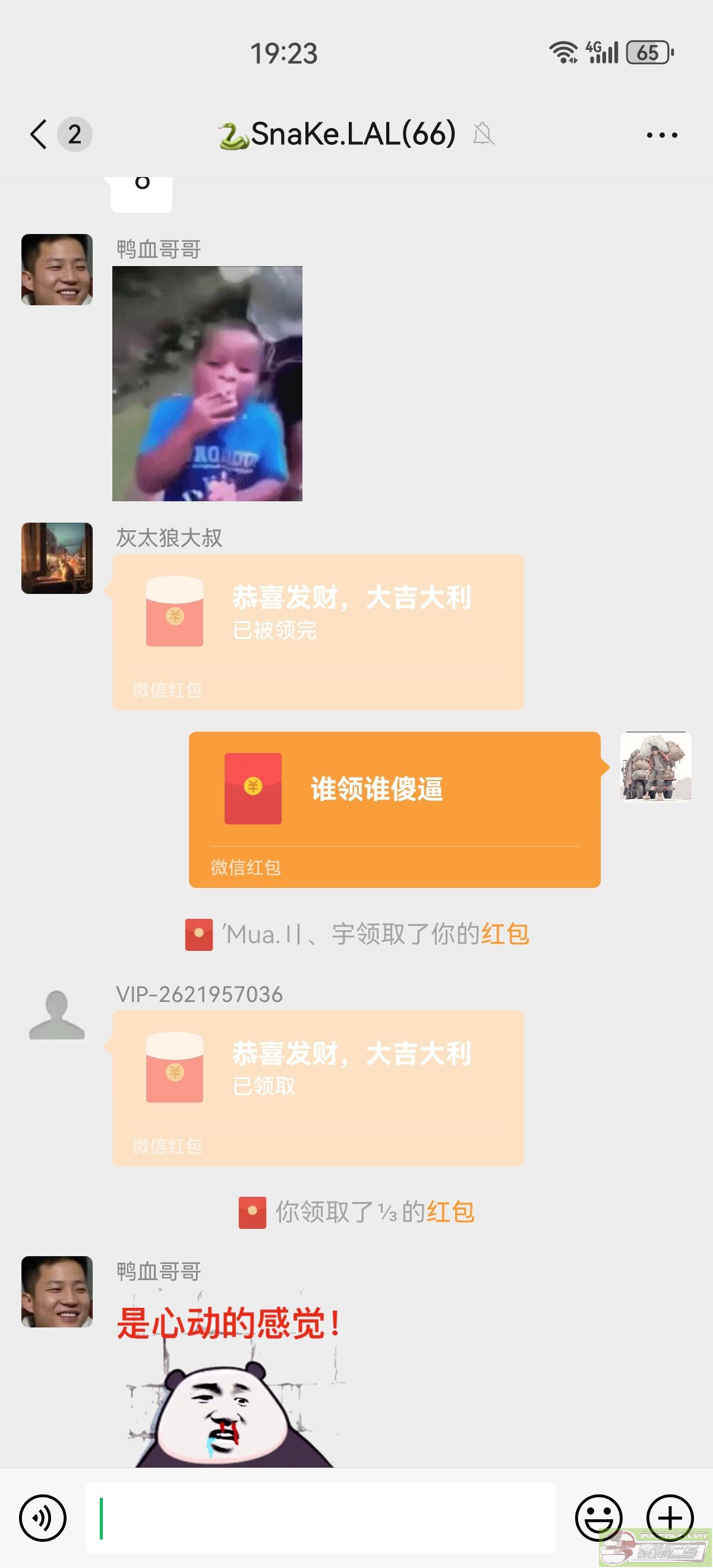View the smoking kid image from 鸭血哥哥
The width and height of the screenshot is (713, 1568).
point(207,384)
